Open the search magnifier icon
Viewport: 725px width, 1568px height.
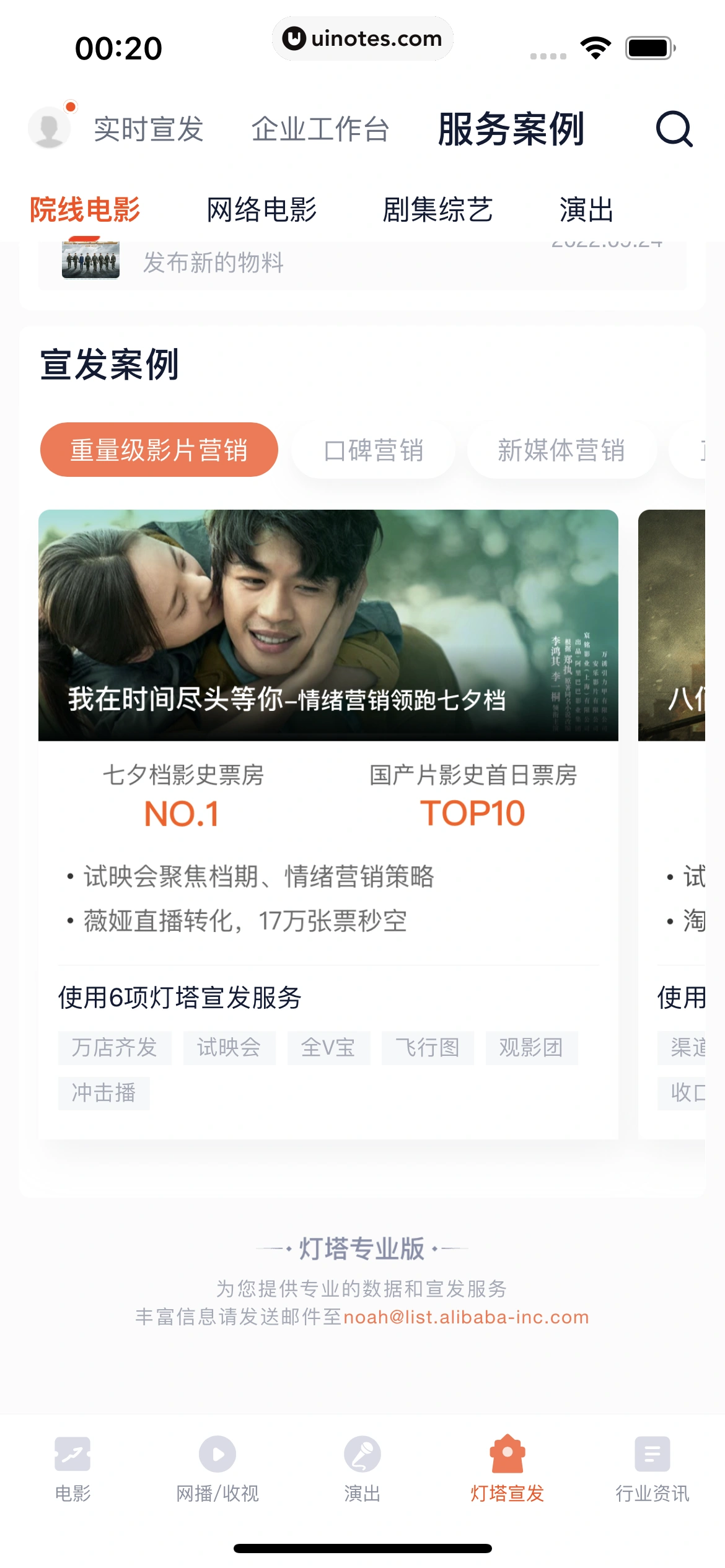click(674, 129)
